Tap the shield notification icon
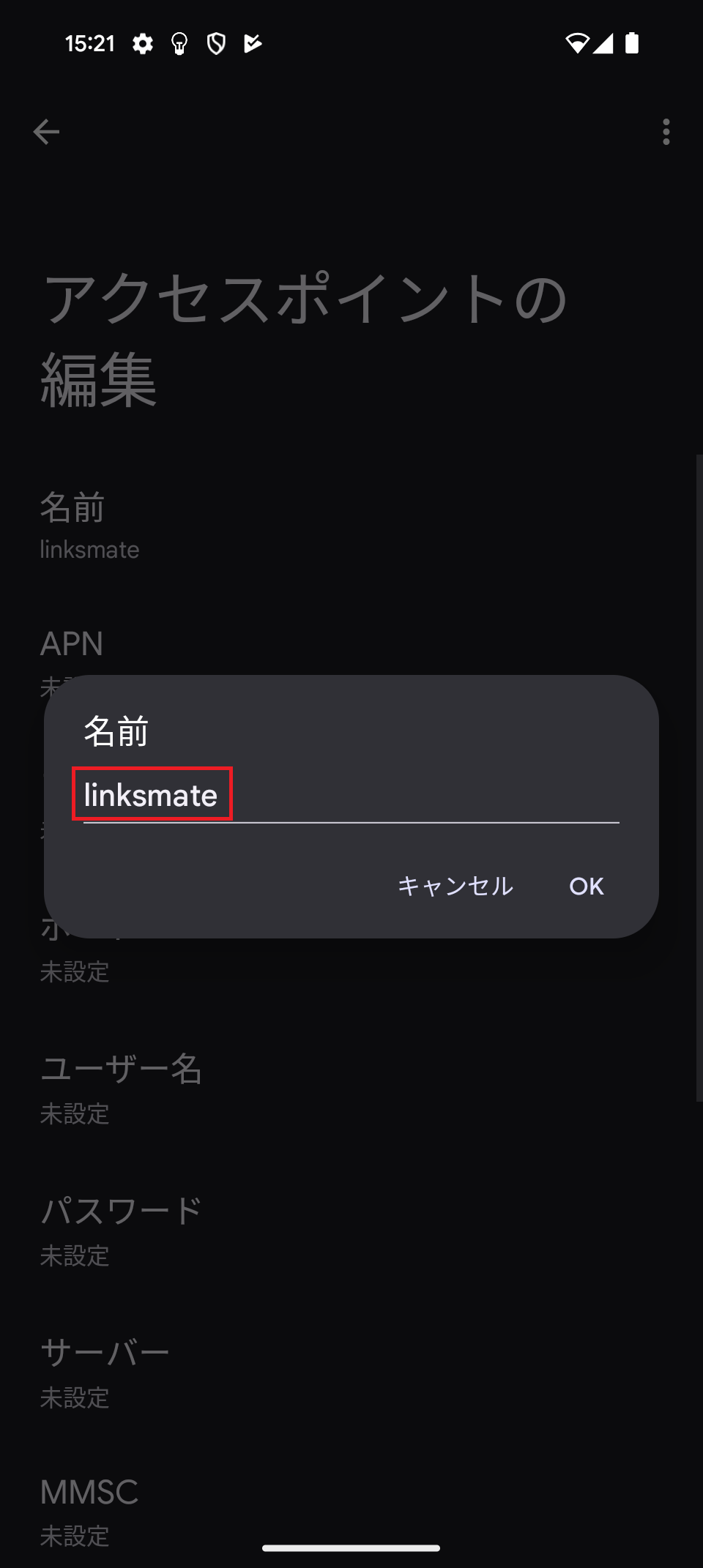Viewport: 703px width, 1568px height. (216, 43)
